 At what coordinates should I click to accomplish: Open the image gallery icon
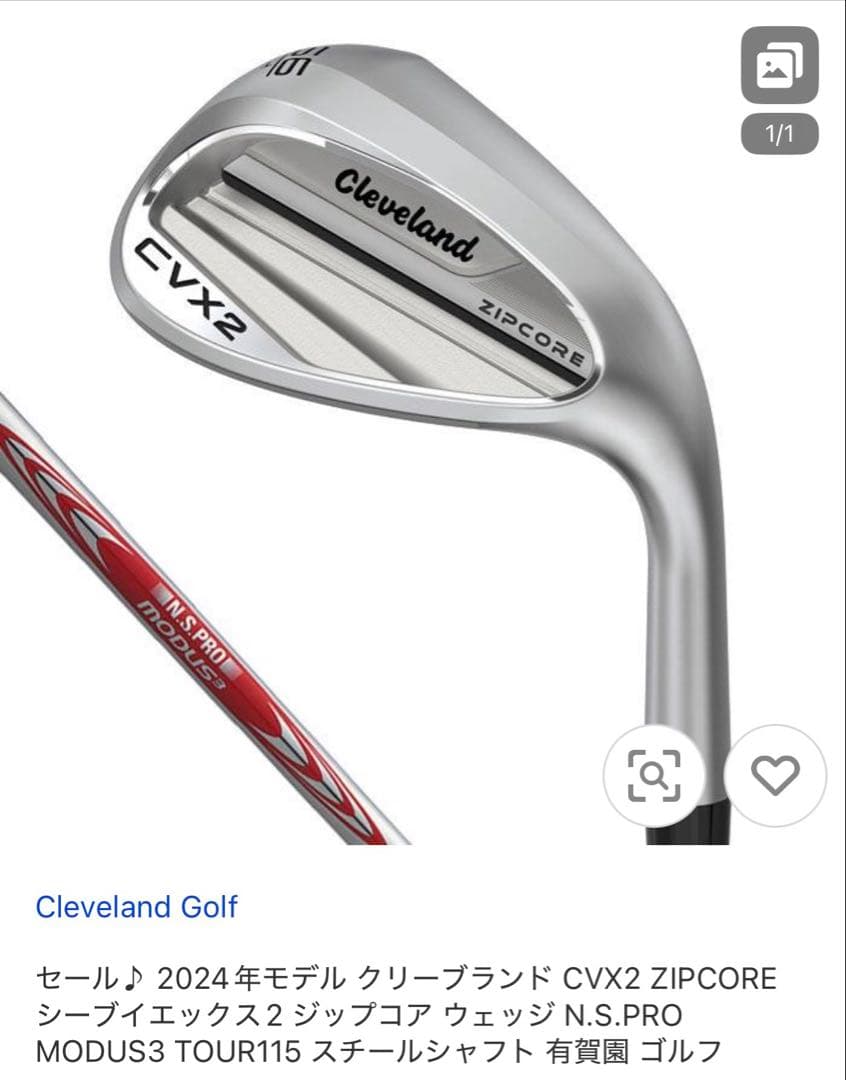point(779,65)
